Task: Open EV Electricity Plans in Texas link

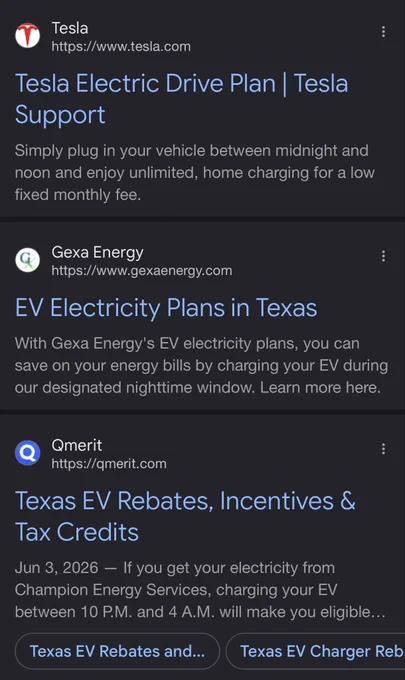Action: tap(166, 308)
